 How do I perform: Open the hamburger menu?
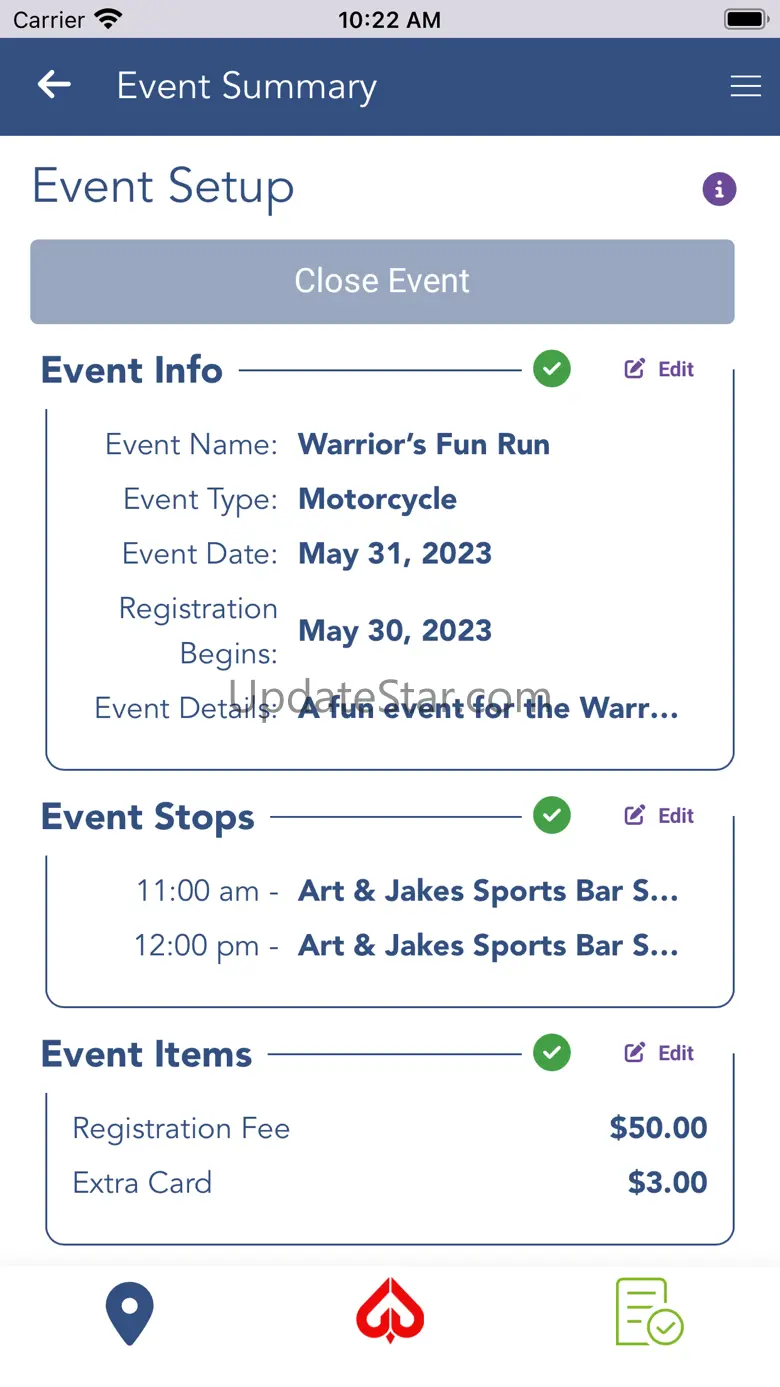pos(745,87)
